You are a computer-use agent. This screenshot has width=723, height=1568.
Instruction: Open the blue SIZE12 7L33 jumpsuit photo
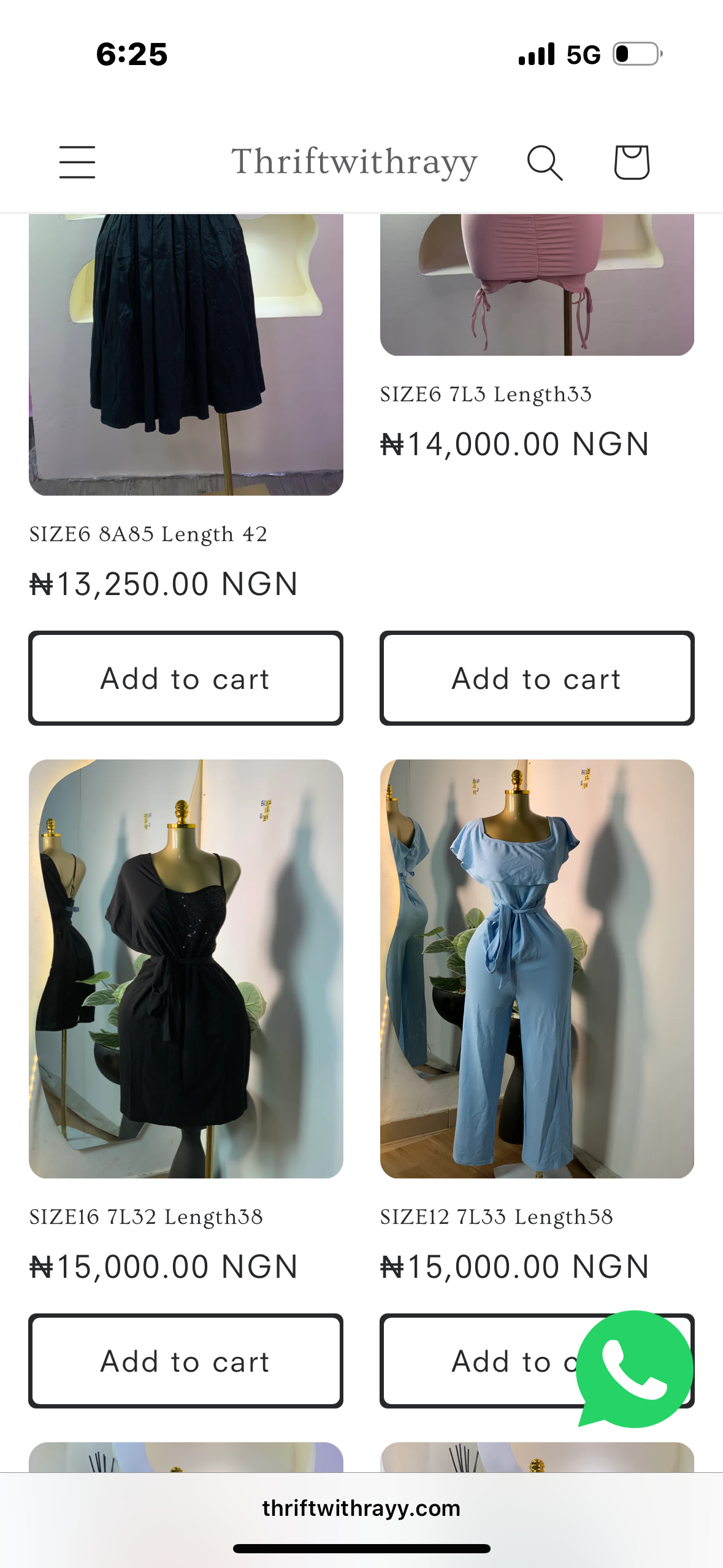click(537, 969)
